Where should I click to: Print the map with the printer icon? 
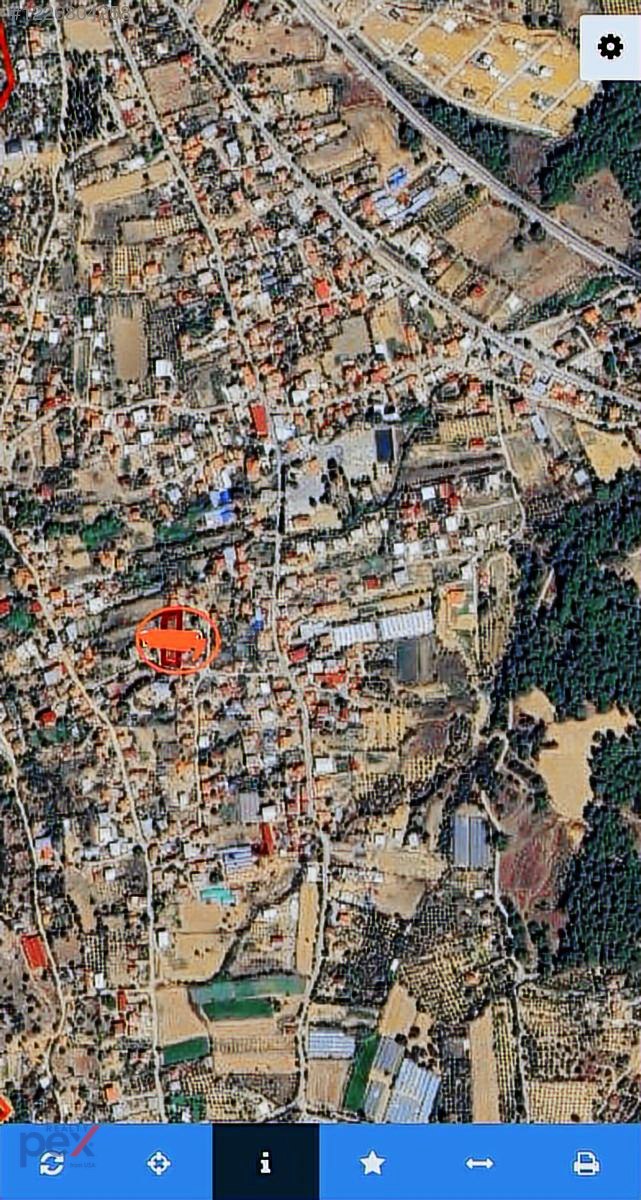coord(586,1163)
